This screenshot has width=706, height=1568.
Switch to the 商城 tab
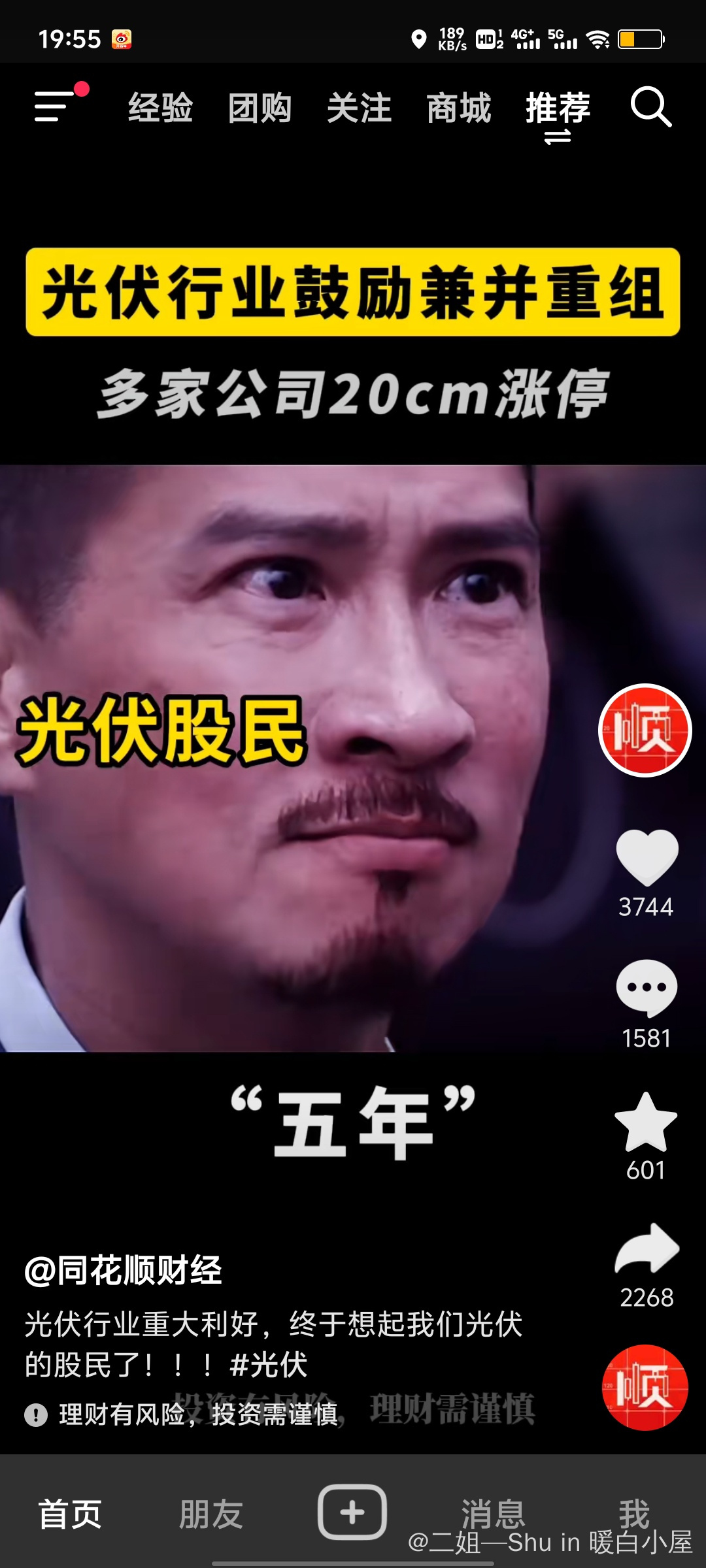(458, 108)
